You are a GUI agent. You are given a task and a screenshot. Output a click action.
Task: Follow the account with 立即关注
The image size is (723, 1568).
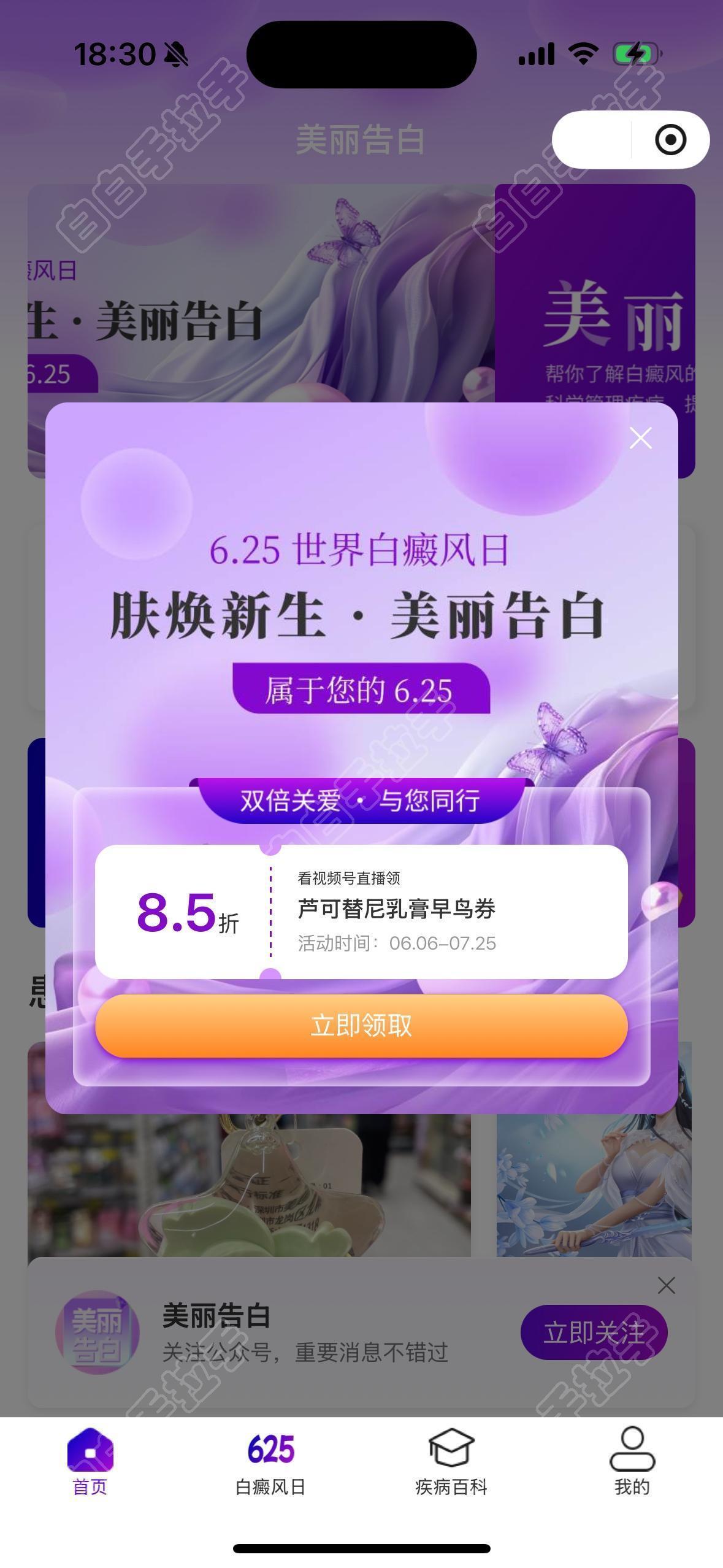593,1332
